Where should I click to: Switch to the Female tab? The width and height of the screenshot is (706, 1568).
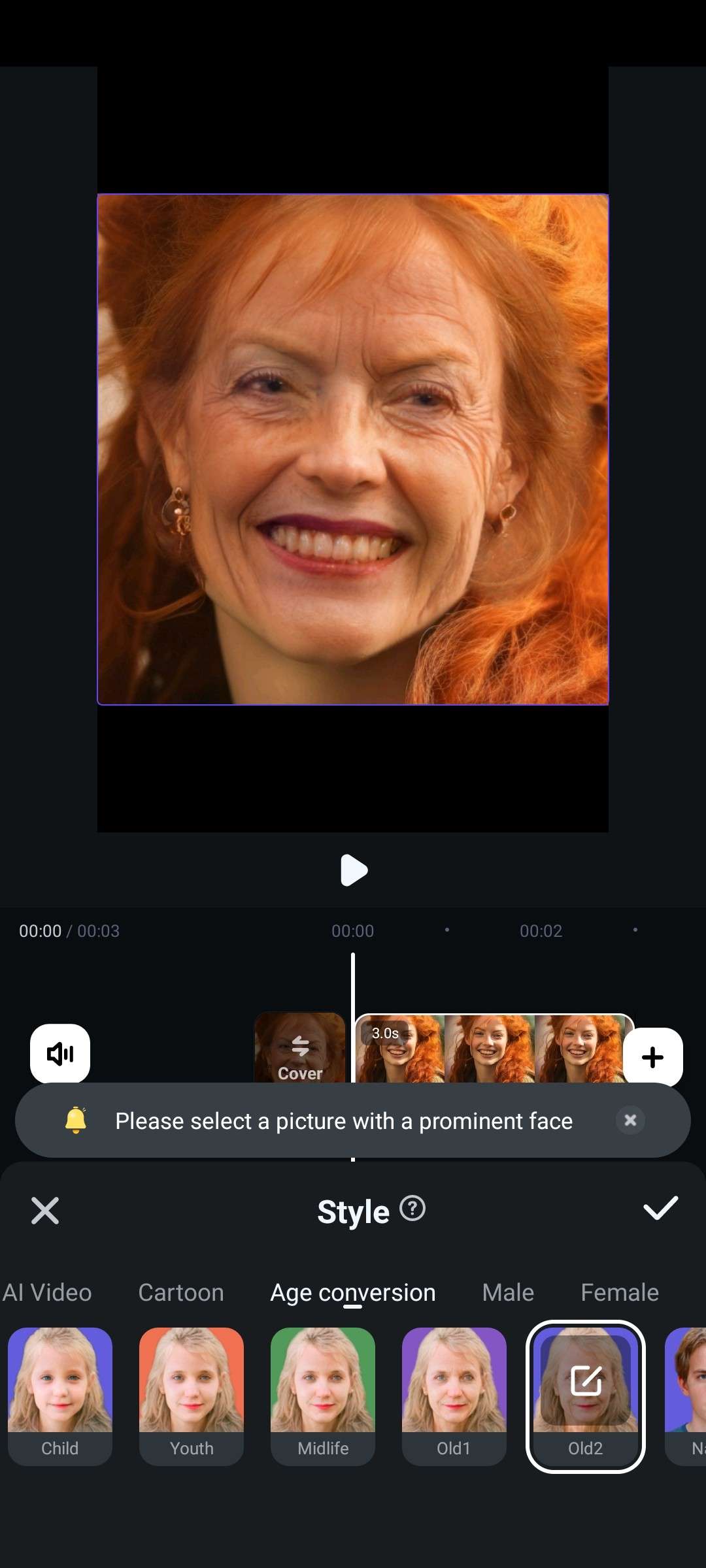coord(619,1292)
